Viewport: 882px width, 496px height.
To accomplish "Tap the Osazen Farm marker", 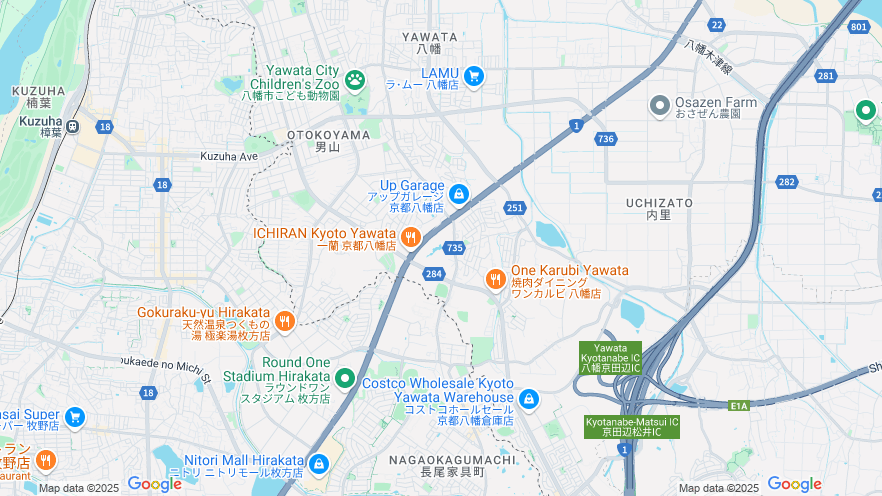I will coord(660,105).
